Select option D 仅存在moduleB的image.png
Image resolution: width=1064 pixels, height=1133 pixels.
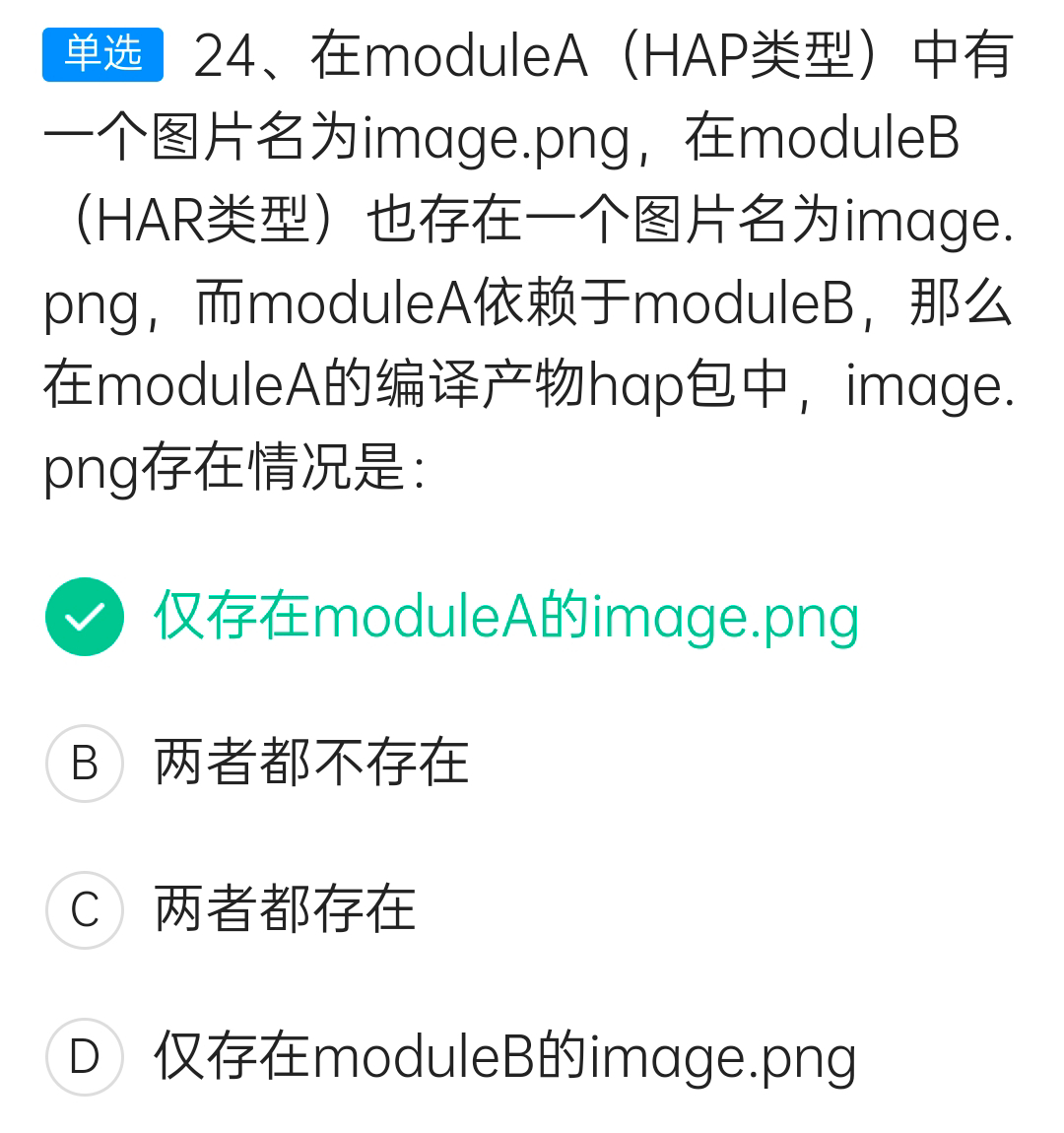tap(504, 1057)
